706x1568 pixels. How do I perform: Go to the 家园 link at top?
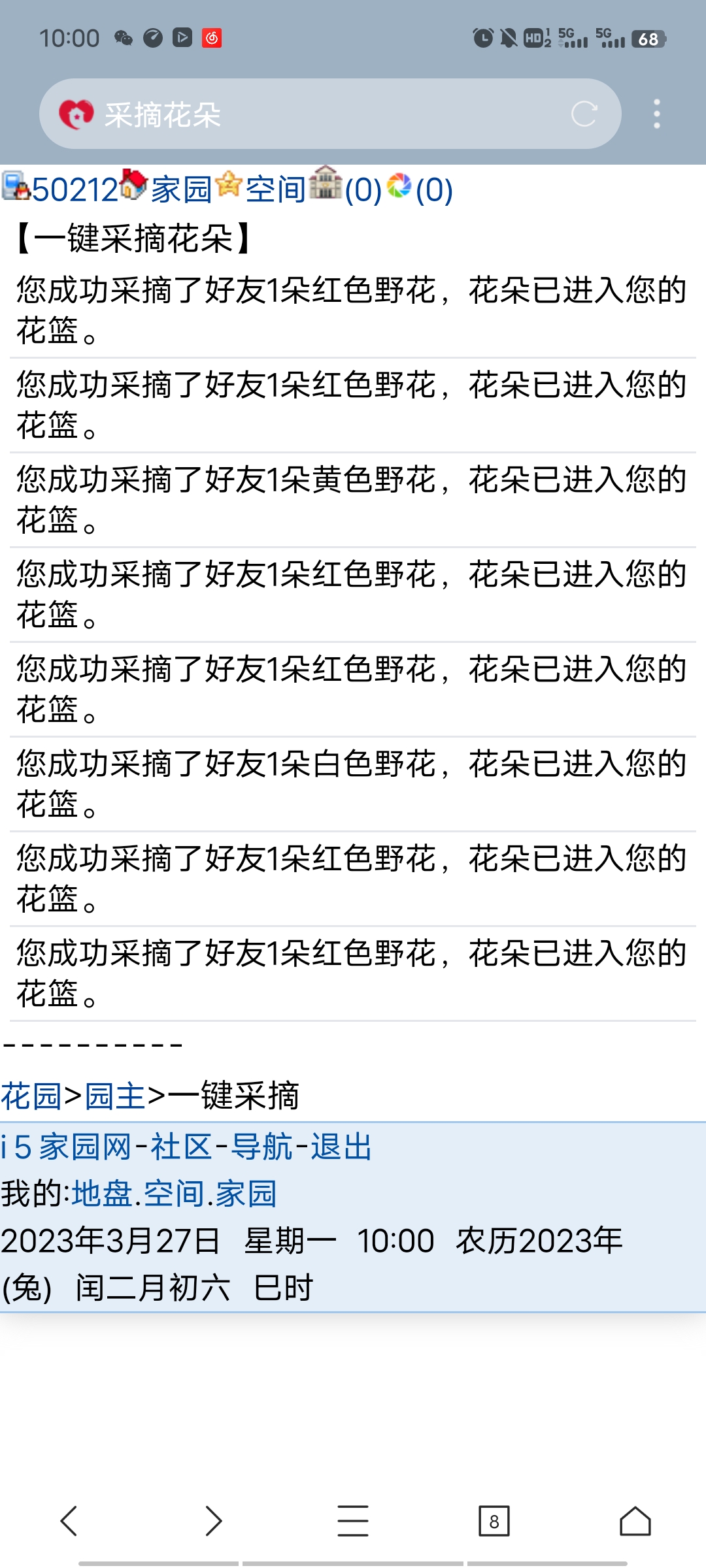coord(181,190)
